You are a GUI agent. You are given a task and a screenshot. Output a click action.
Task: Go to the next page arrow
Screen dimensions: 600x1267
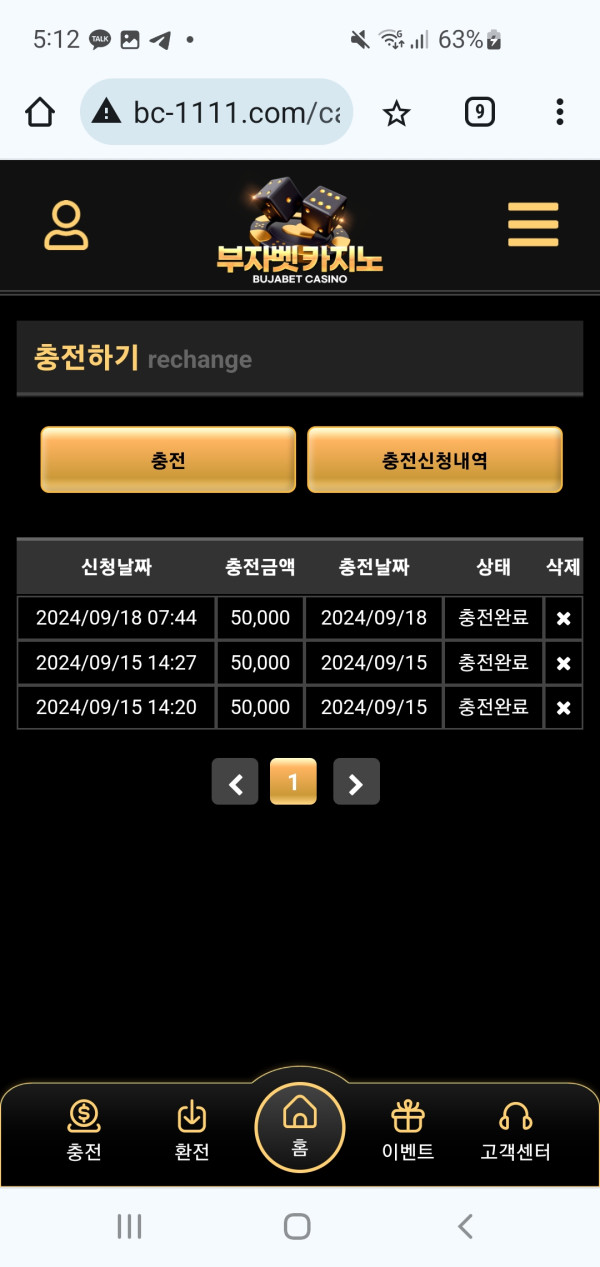(x=356, y=782)
